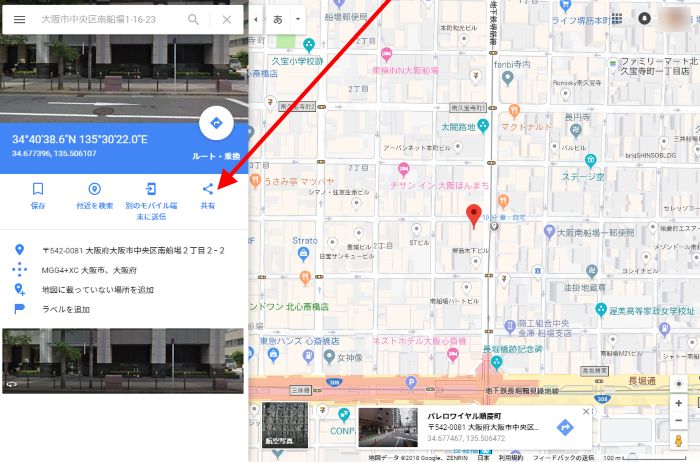Tap 付近を検索 to search nearby
Screen dimensions: 700x462
(x=95, y=194)
